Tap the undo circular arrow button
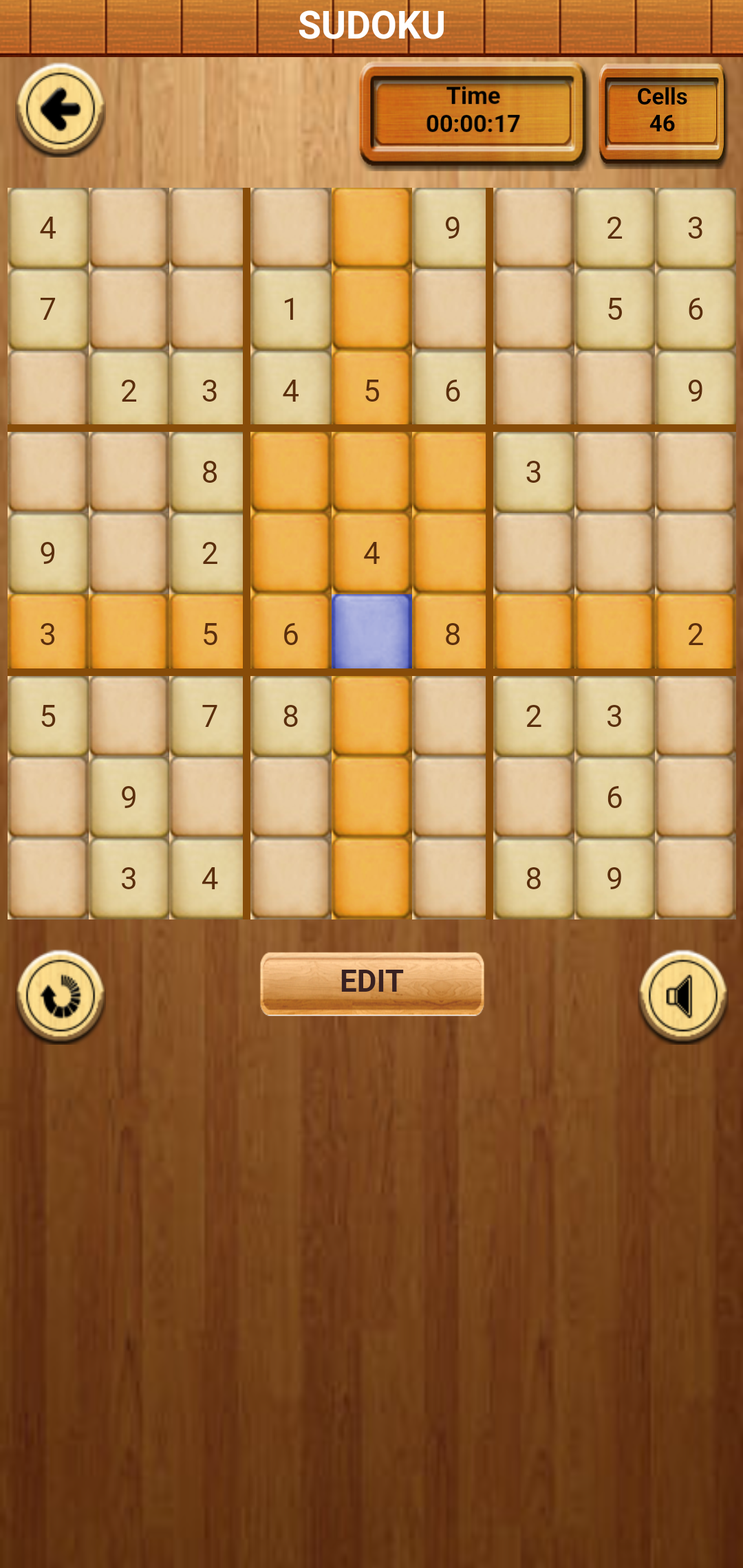The width and height of the screenshot is (743, 1568). click(x=61, y=996)
